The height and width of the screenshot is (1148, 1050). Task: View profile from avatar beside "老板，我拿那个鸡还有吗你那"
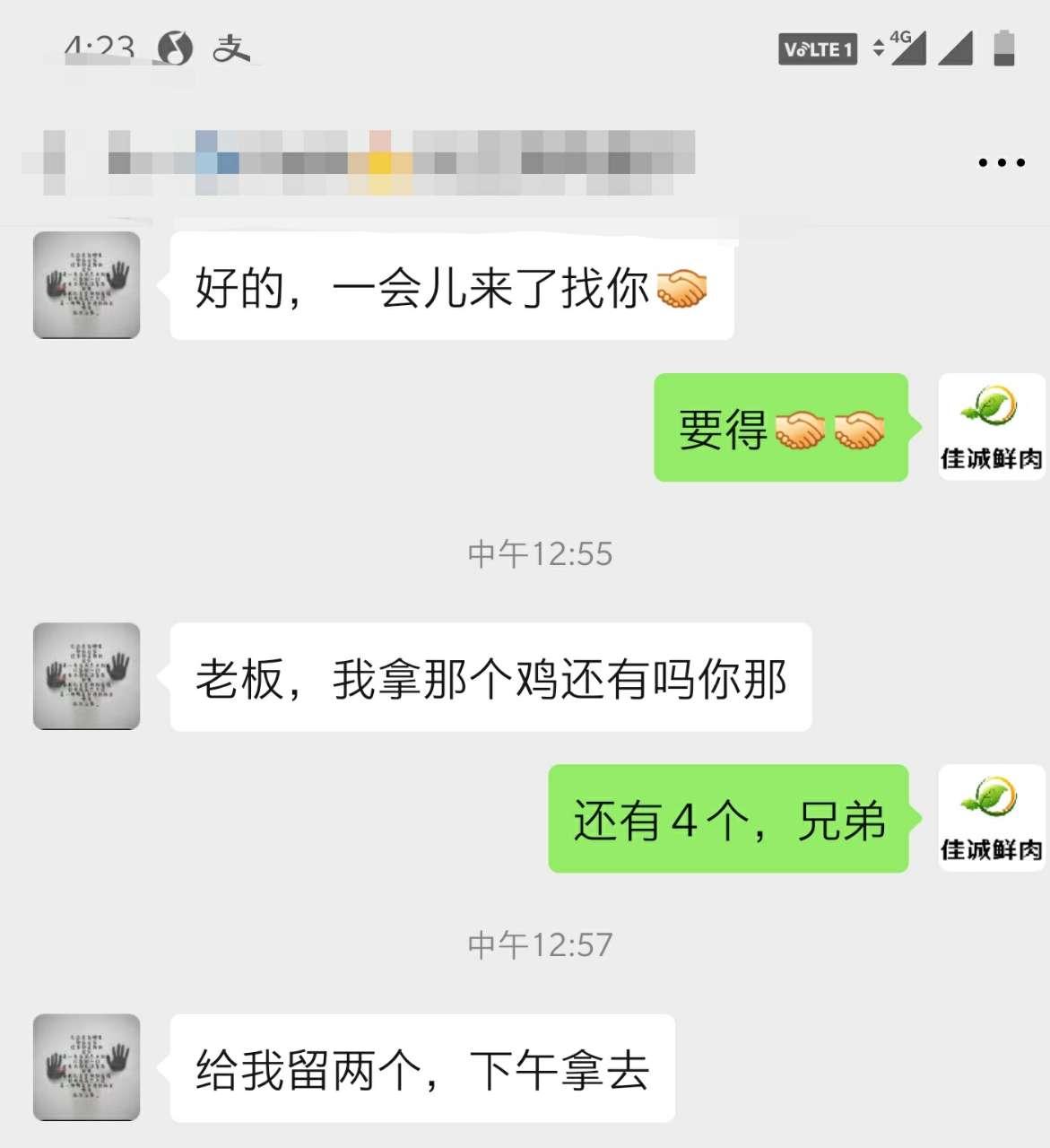pos(86,676)
